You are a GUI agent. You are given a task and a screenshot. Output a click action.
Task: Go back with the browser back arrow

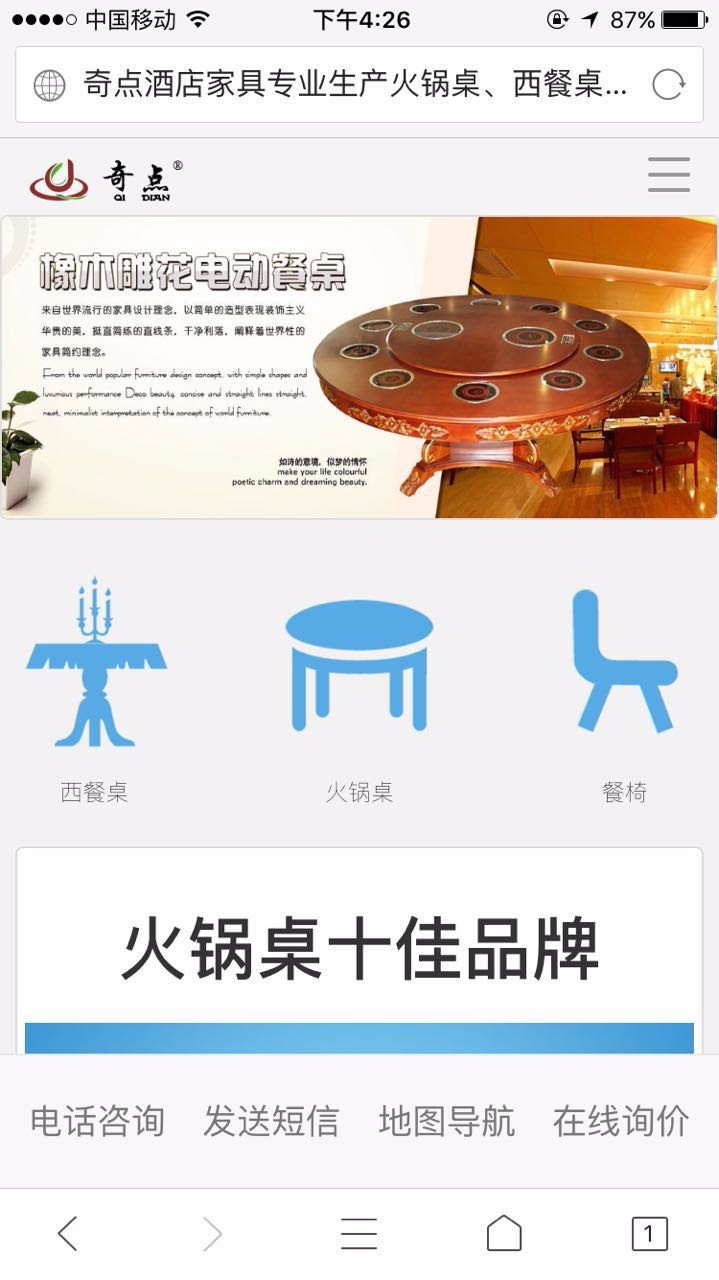coord(67,1234)
